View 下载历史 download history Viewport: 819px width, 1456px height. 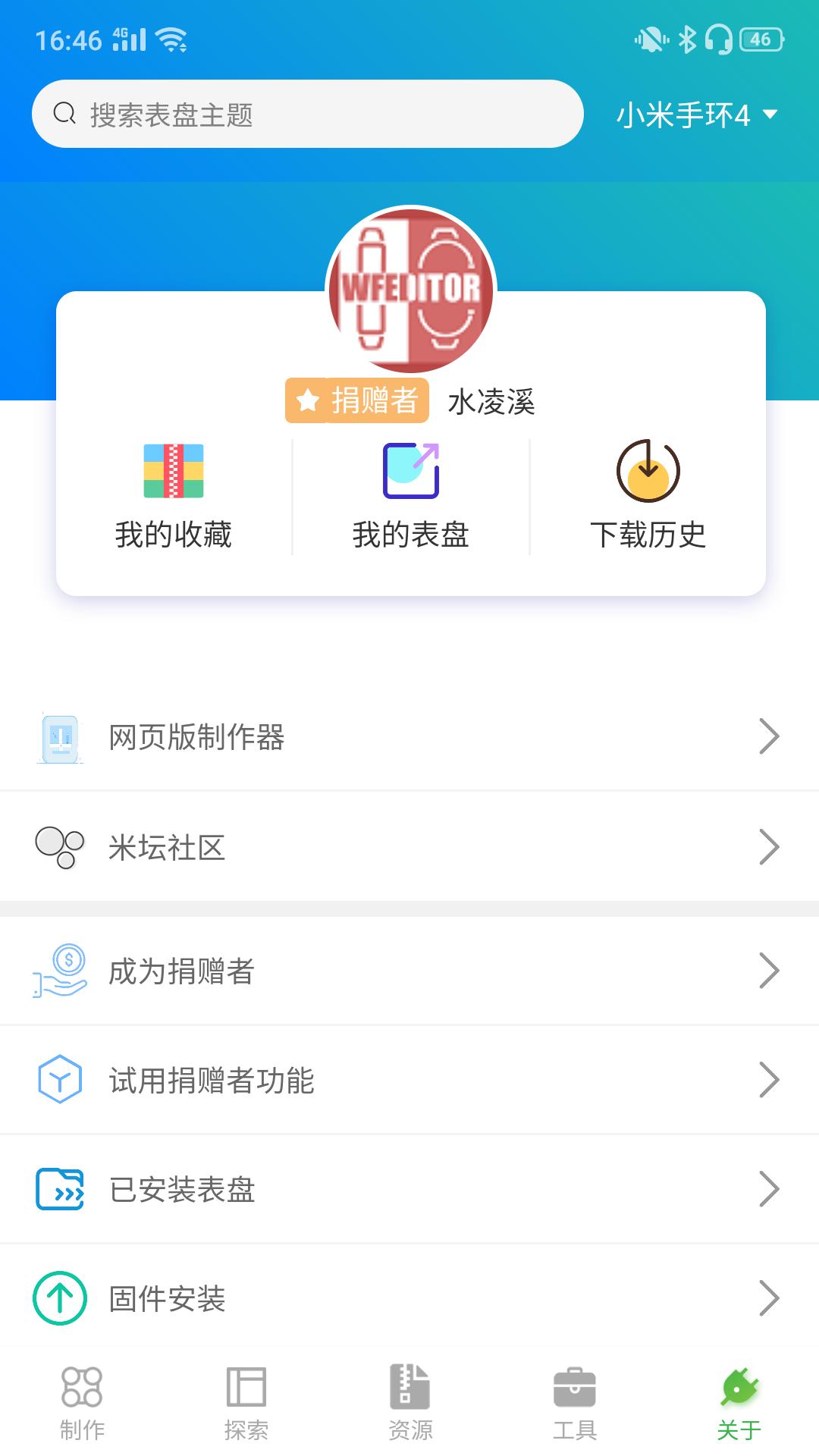point(648,497)
